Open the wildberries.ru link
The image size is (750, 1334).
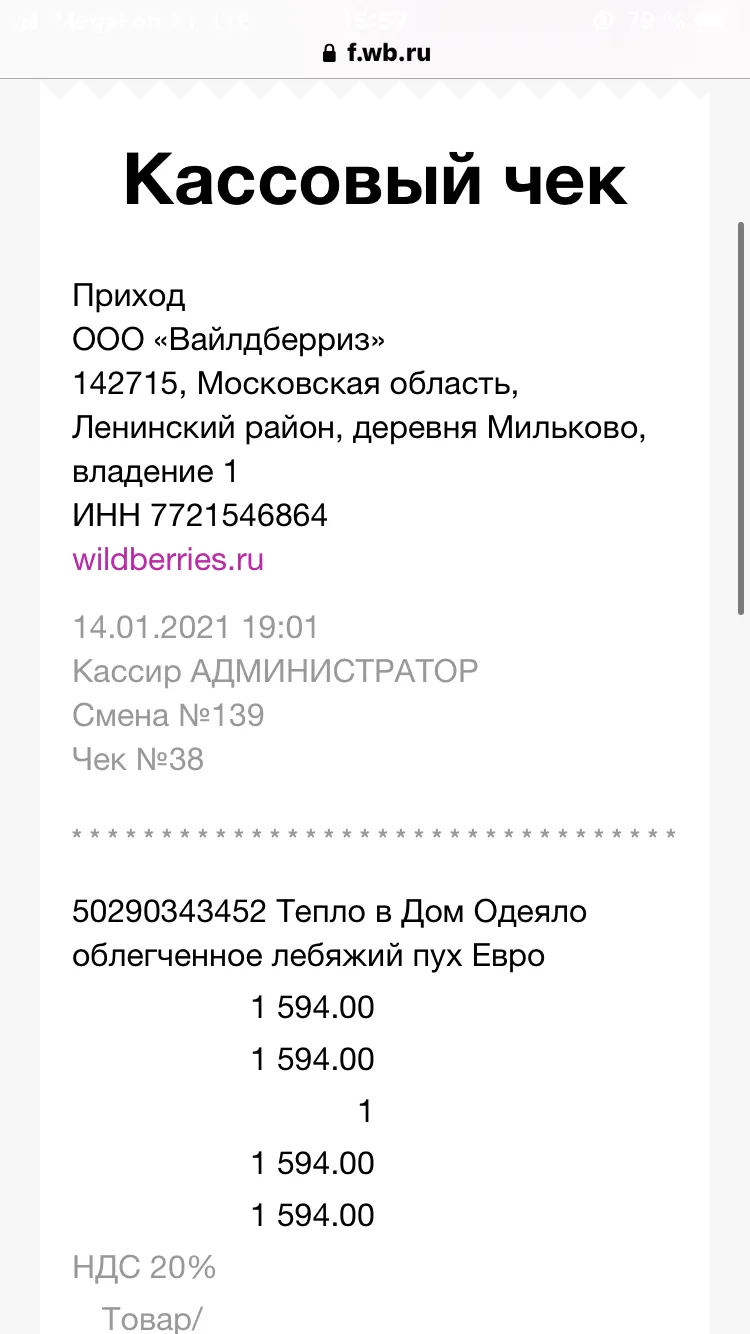[168, 559]
